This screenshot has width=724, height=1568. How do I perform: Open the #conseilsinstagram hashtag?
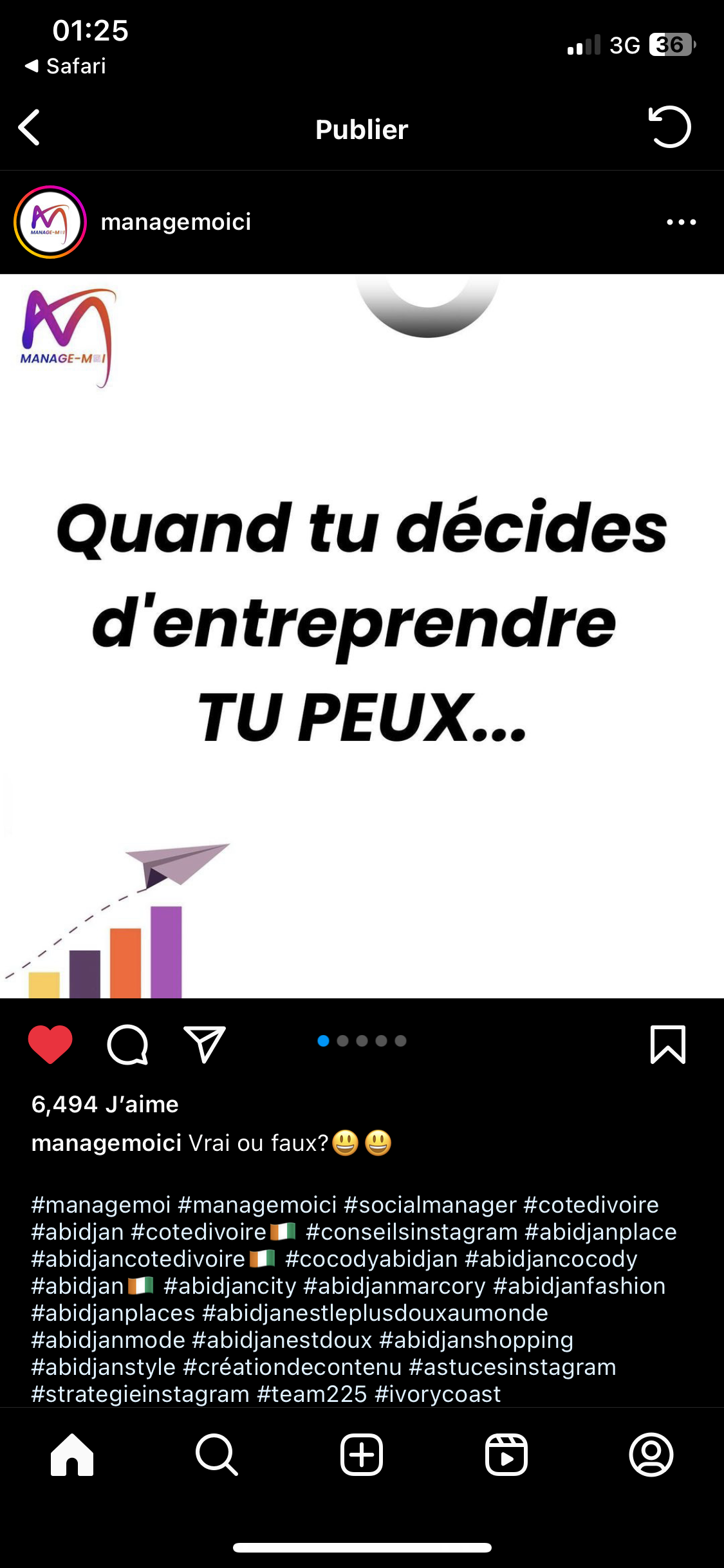click(x=412, y=1232)
